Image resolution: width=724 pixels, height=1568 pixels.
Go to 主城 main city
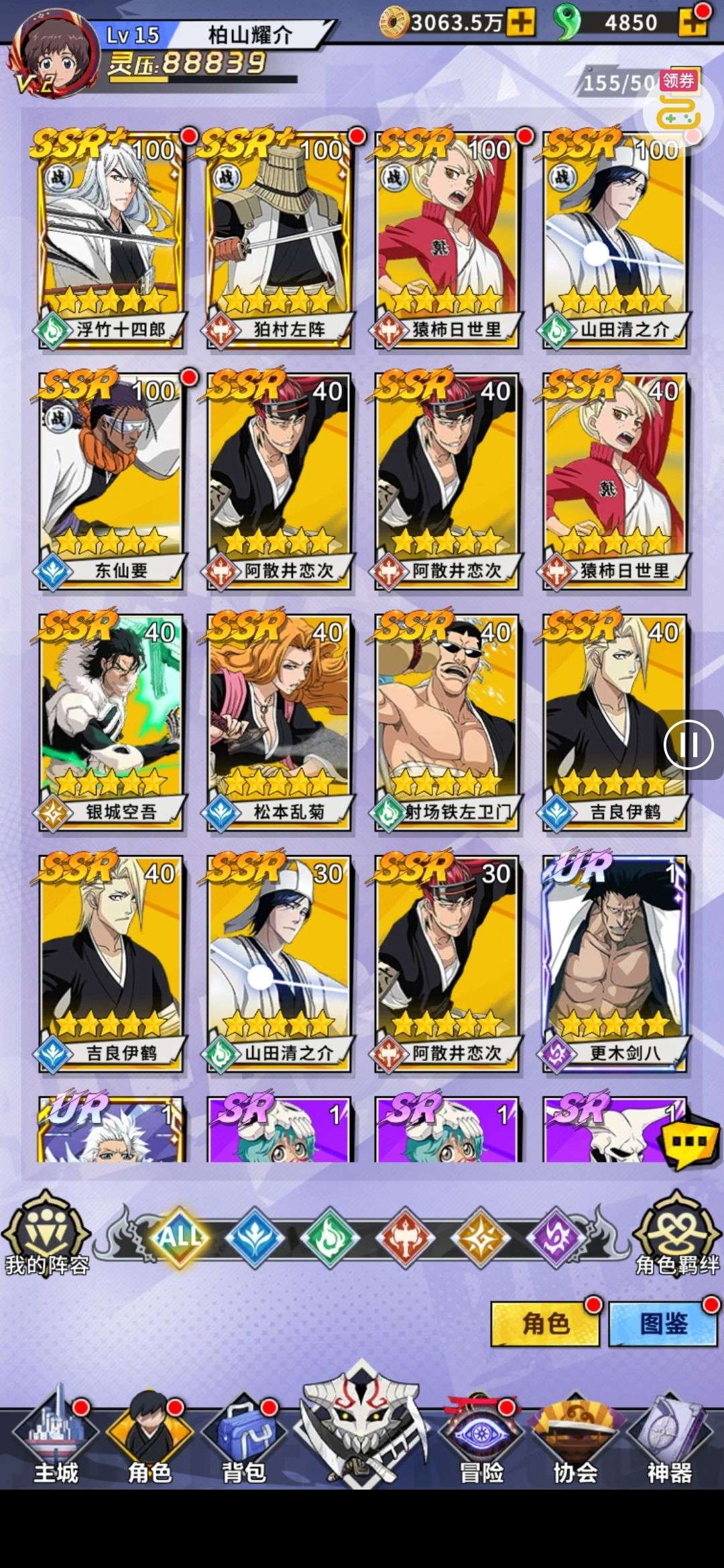[56, 1441]
